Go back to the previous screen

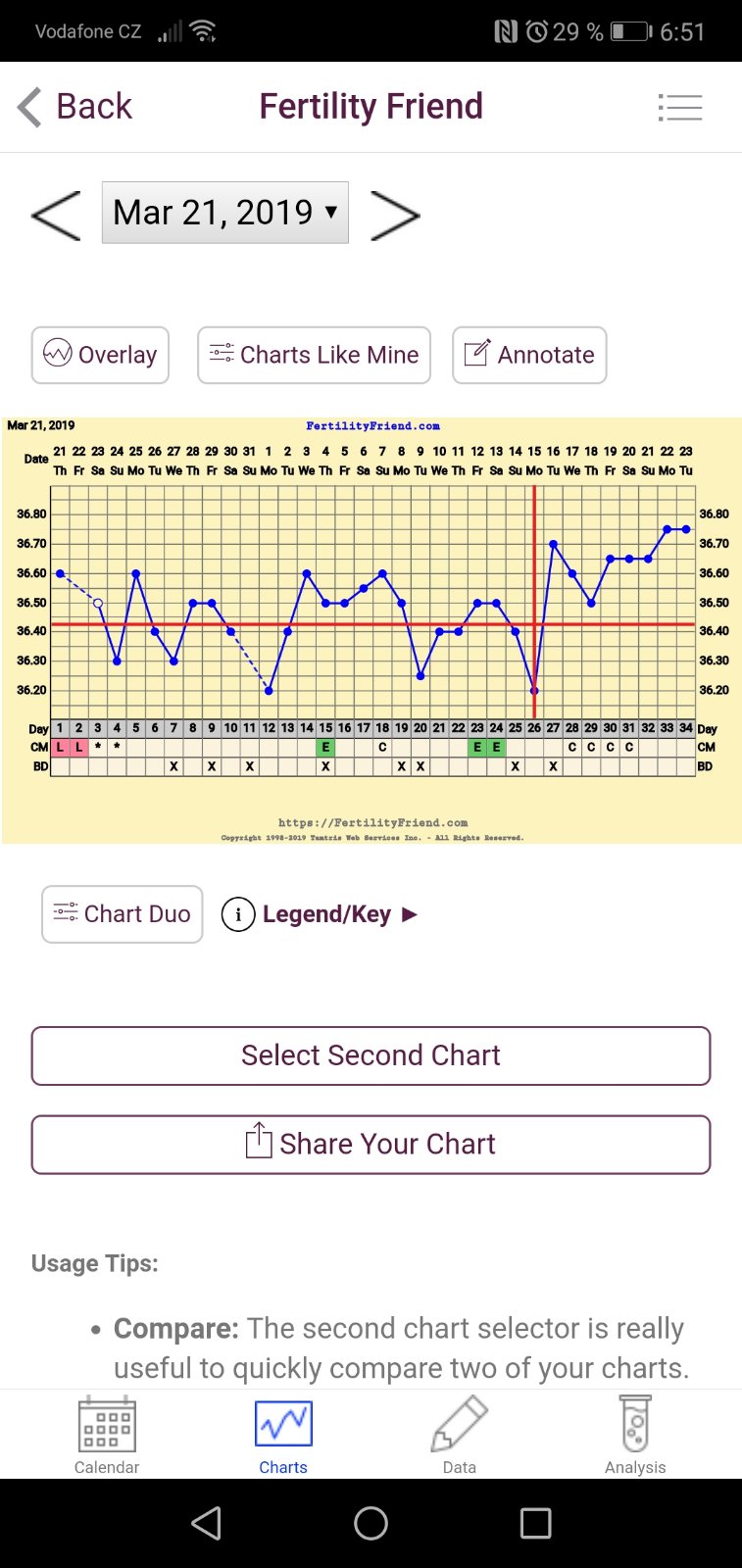[74, 106]
